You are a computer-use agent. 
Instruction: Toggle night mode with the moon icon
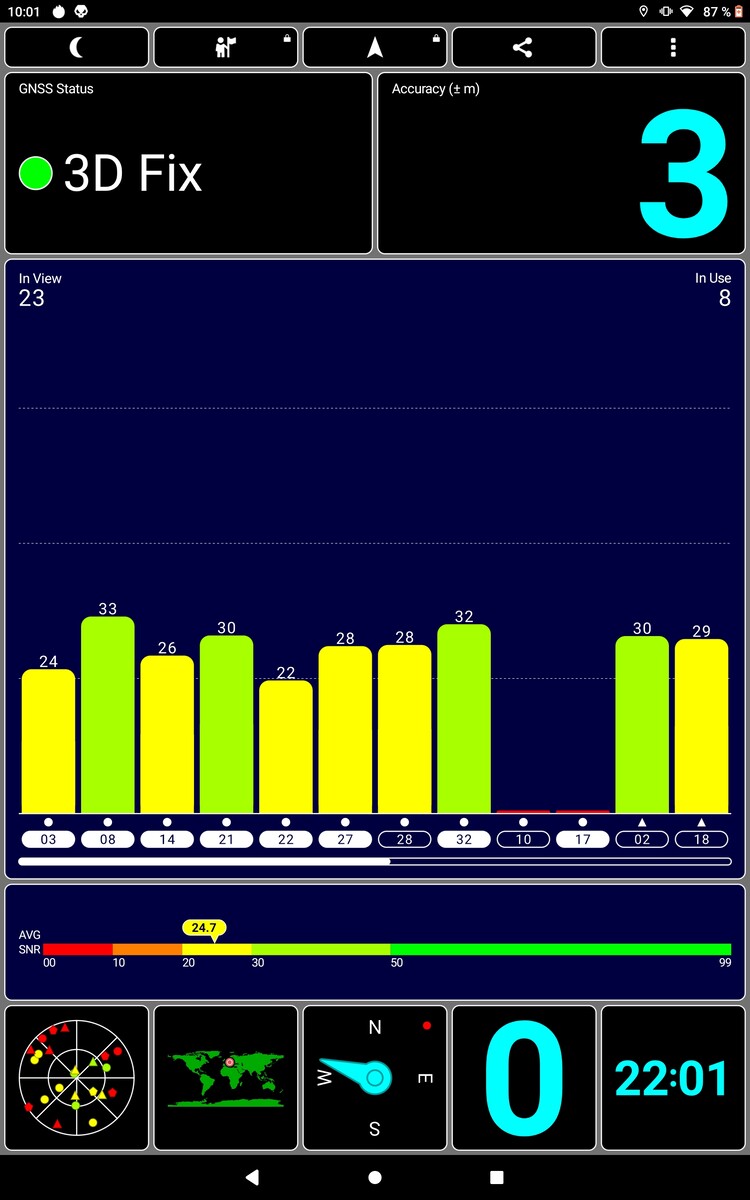[77, 47]
